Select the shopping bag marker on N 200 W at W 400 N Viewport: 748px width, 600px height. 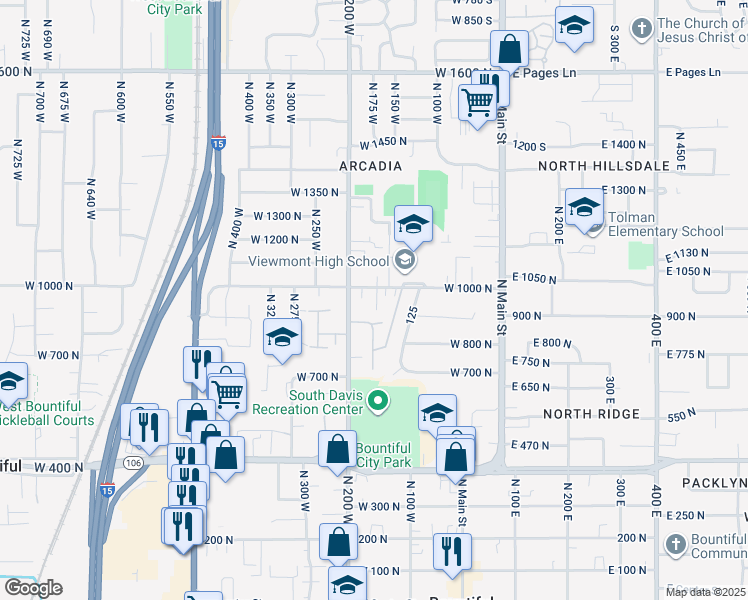point(338,450)
